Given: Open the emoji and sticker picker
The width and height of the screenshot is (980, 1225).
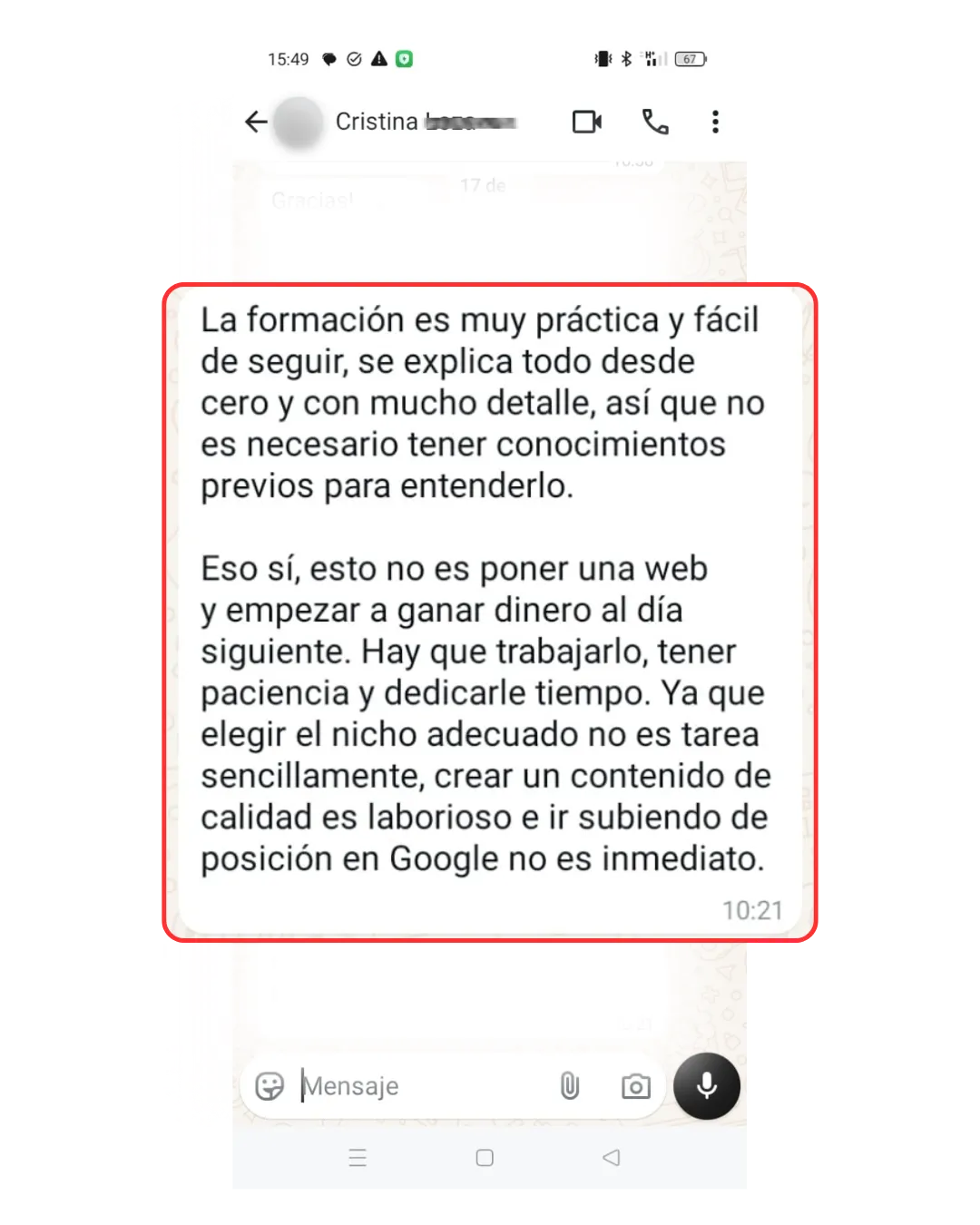Looking at the screenshot, I should coord(269,1086).
